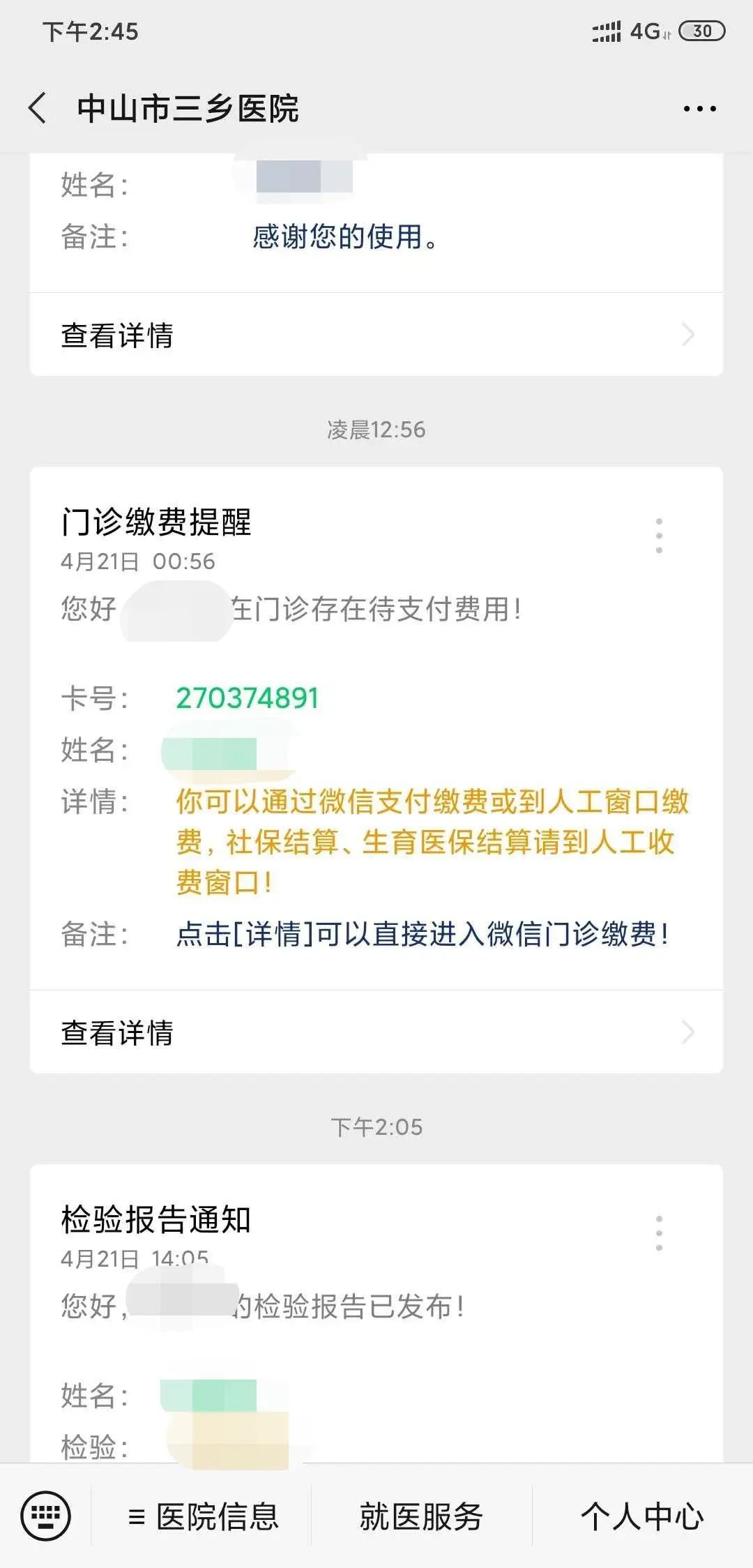Open the 个人中心 menu
Image resolution: width=753 pixels, height=1568 pixels.
pyautogui.click(x=642, y=1516)
